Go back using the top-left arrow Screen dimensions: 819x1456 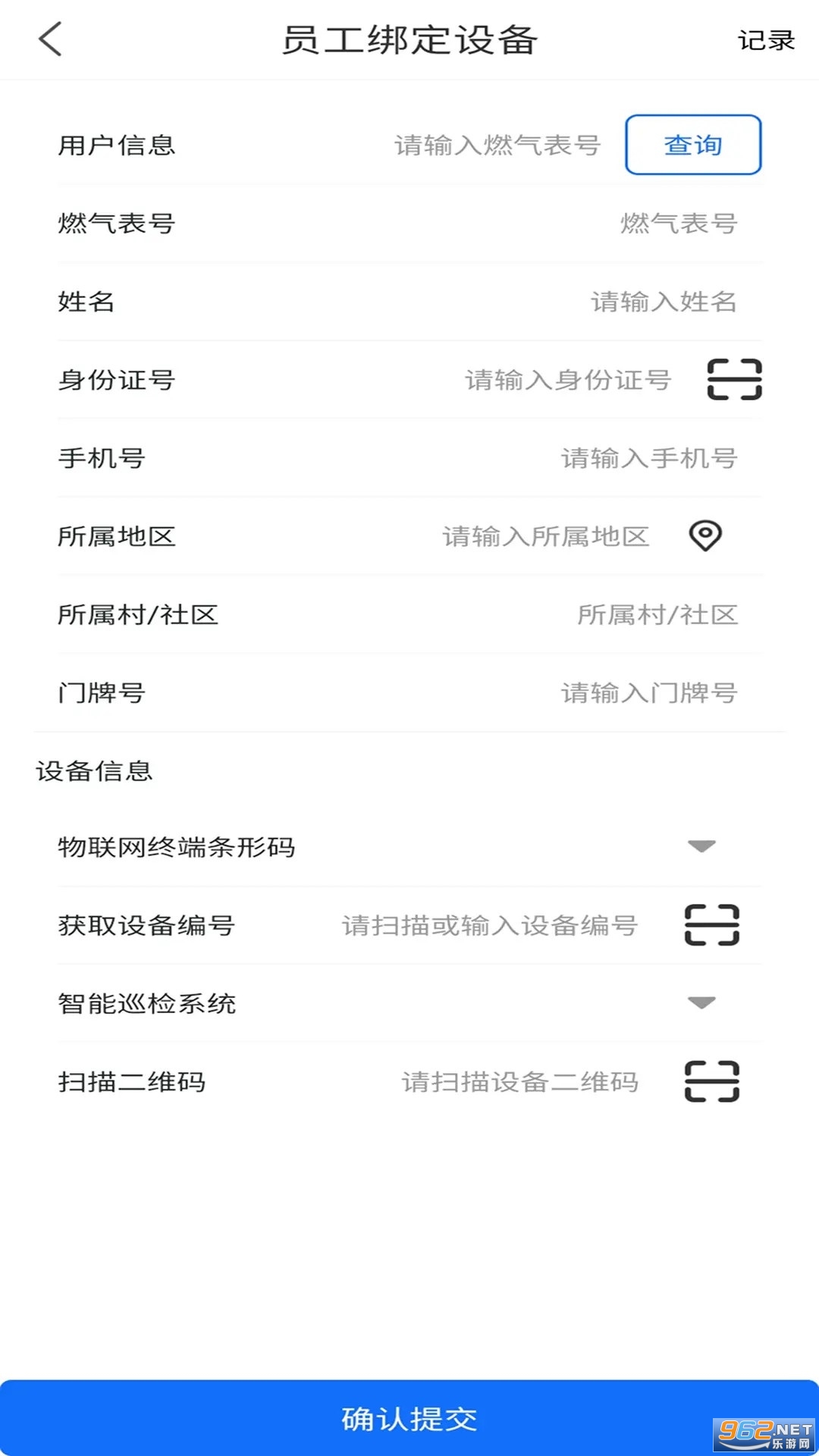(50, 39)
